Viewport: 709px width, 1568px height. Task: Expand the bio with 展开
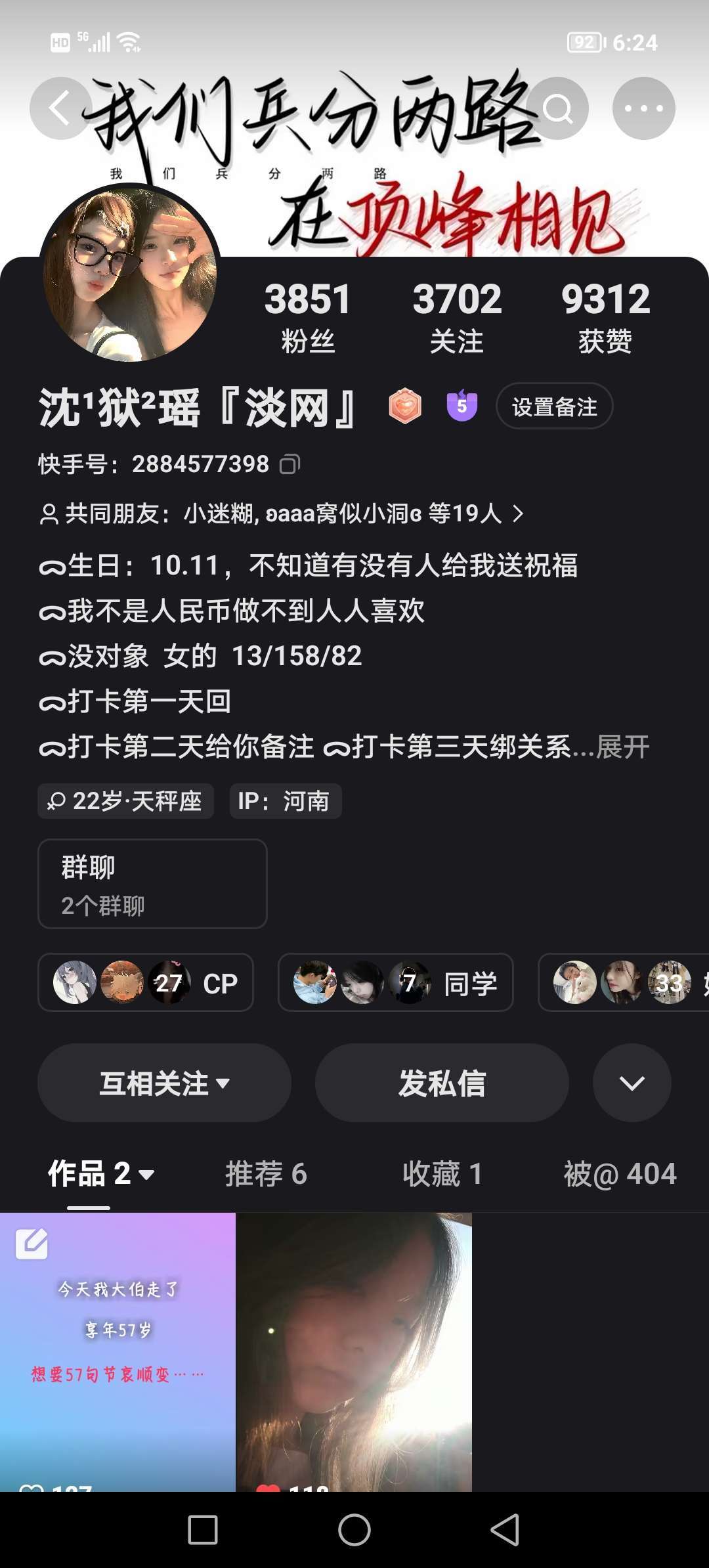pyautogui.click(x=623, y=747)
